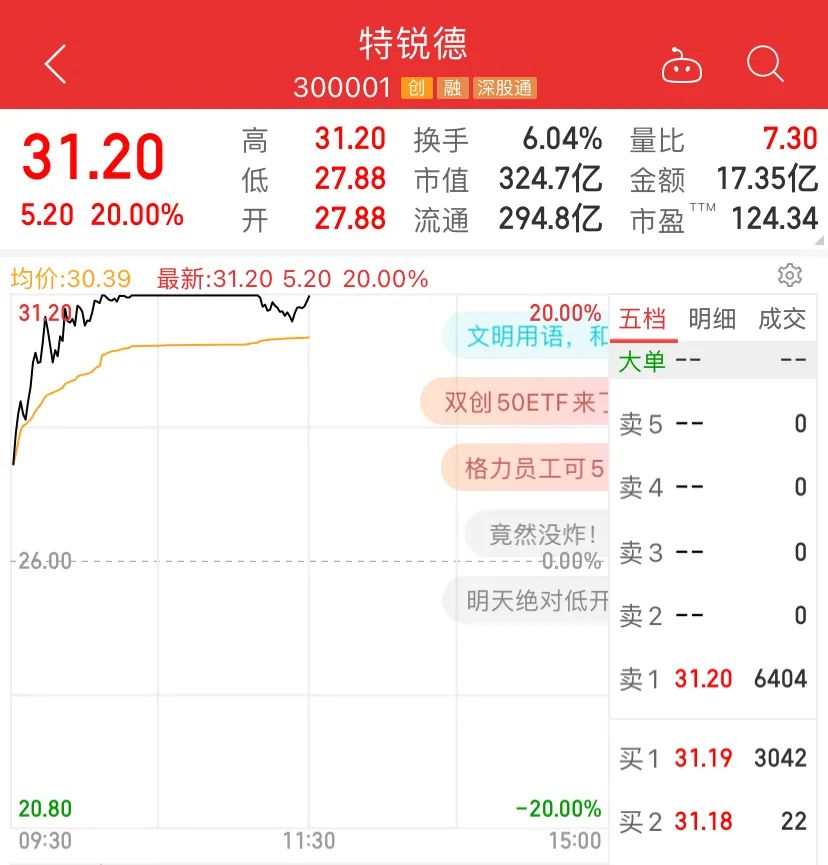The height and width of the screenshot is (865, 828).
Task: Select the 买2 quote at 31.18
Action: click(712, 822)
